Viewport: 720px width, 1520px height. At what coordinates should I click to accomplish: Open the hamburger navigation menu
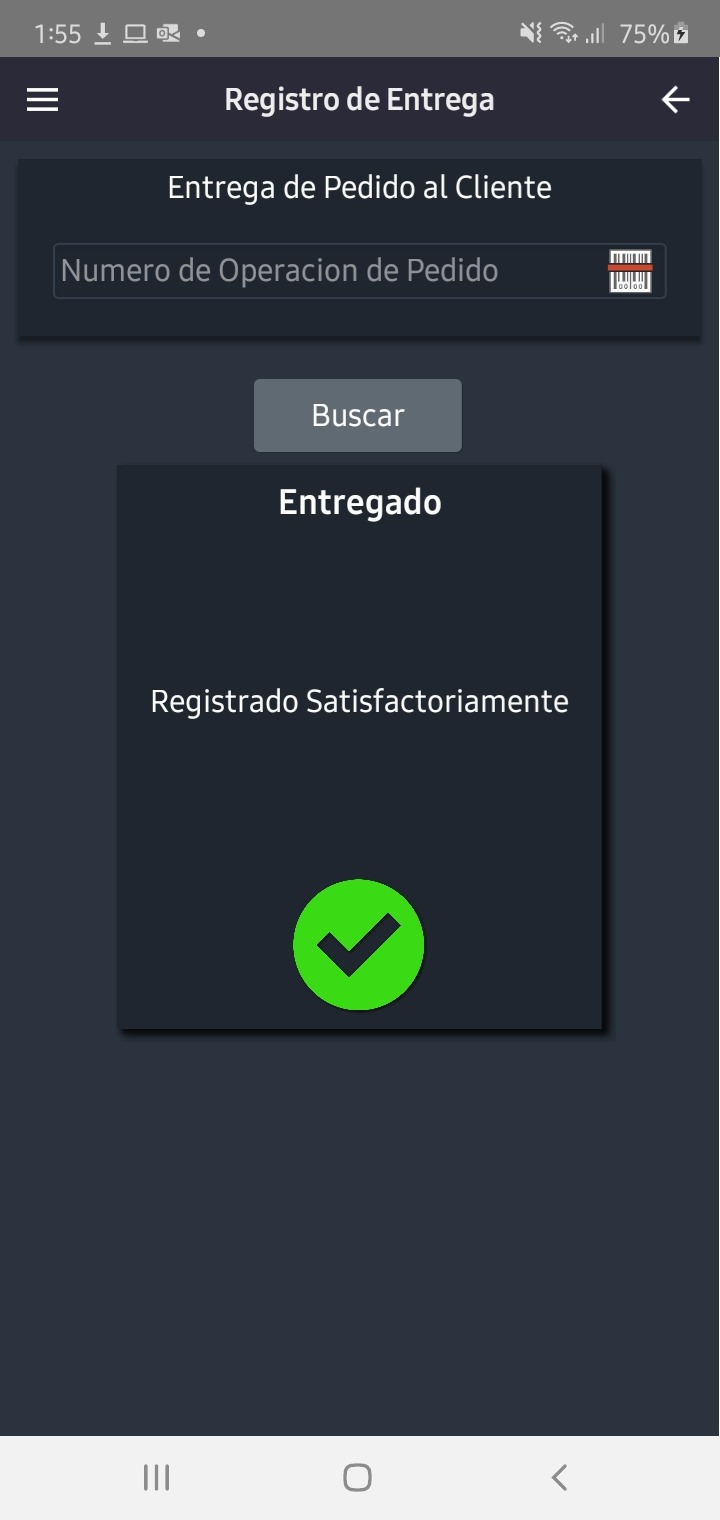42,99
